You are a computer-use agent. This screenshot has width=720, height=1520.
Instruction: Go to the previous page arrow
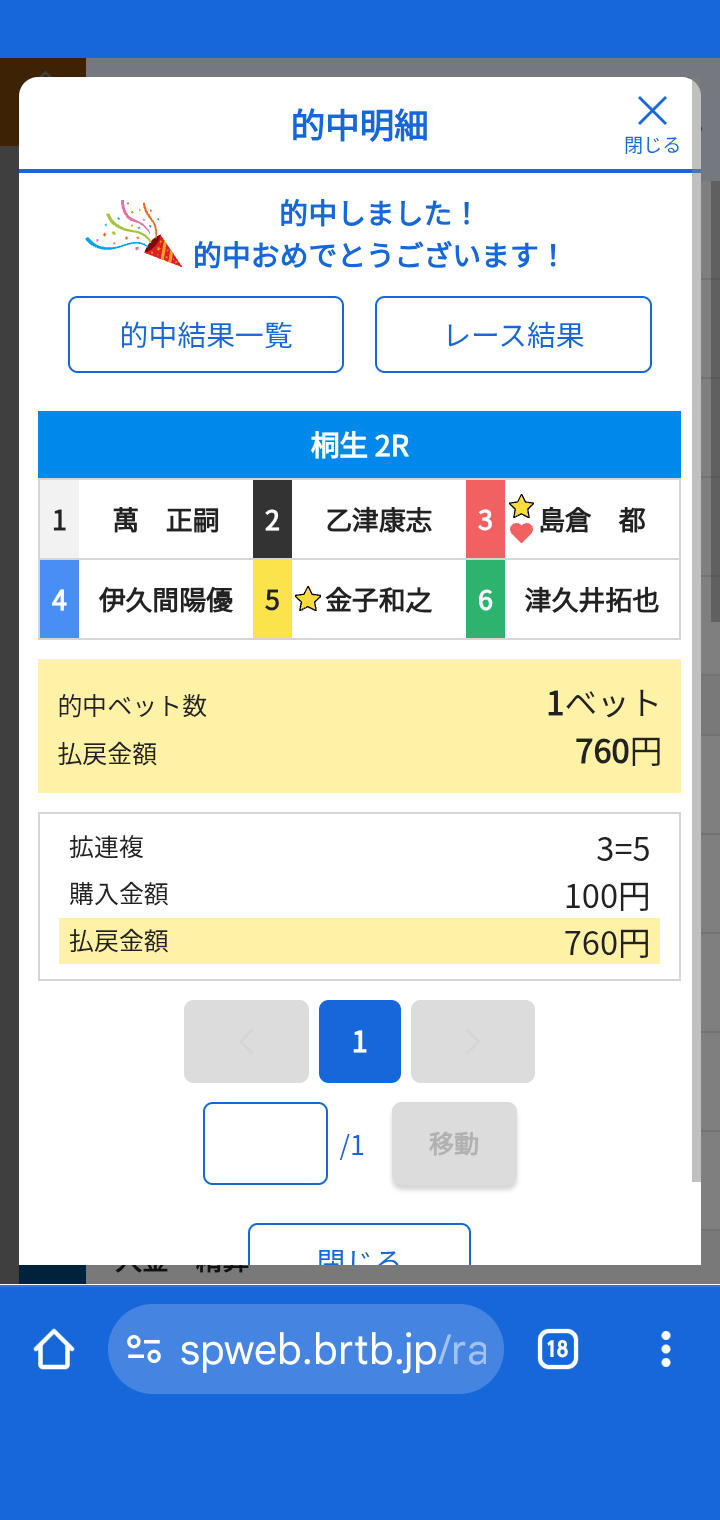(x=246, y=1041)
